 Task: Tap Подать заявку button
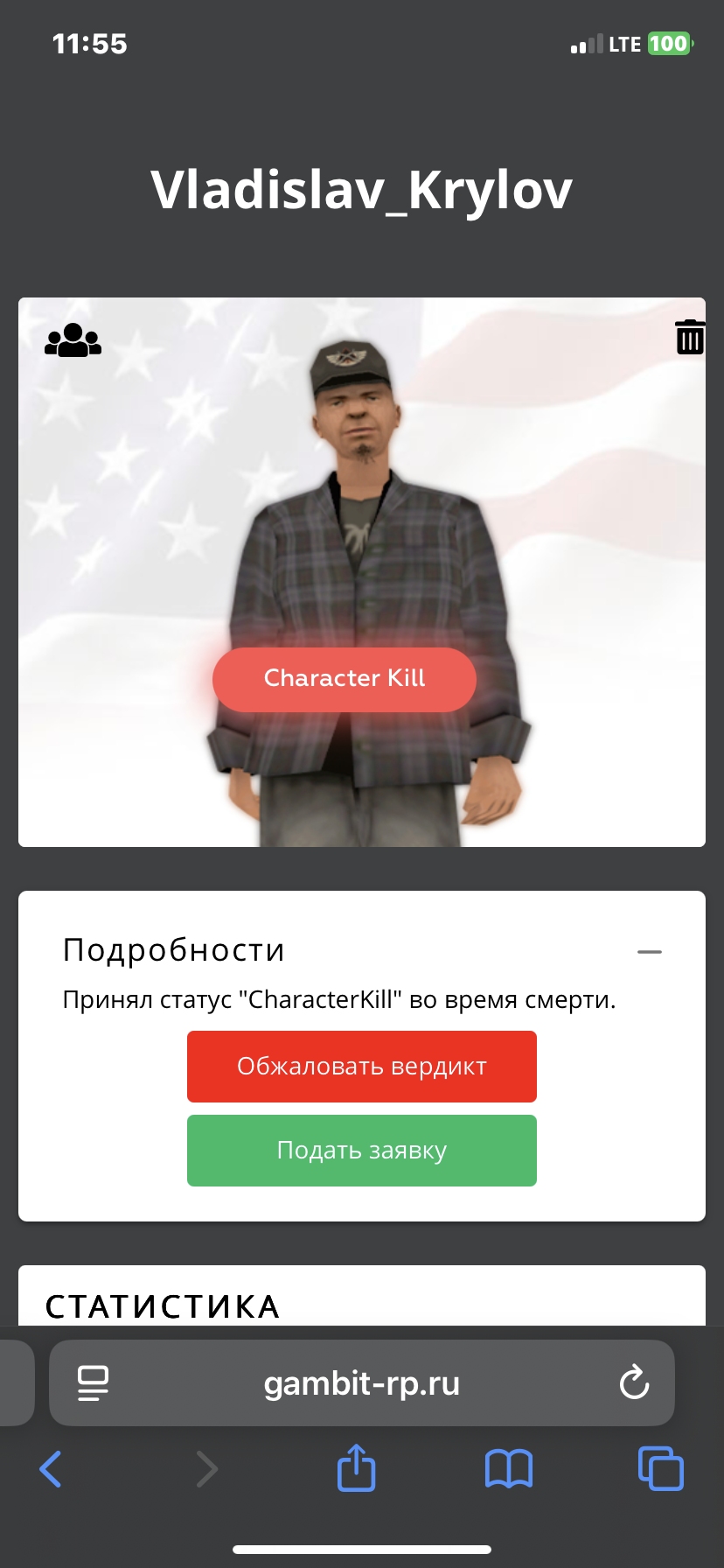tap(361, 1151)
